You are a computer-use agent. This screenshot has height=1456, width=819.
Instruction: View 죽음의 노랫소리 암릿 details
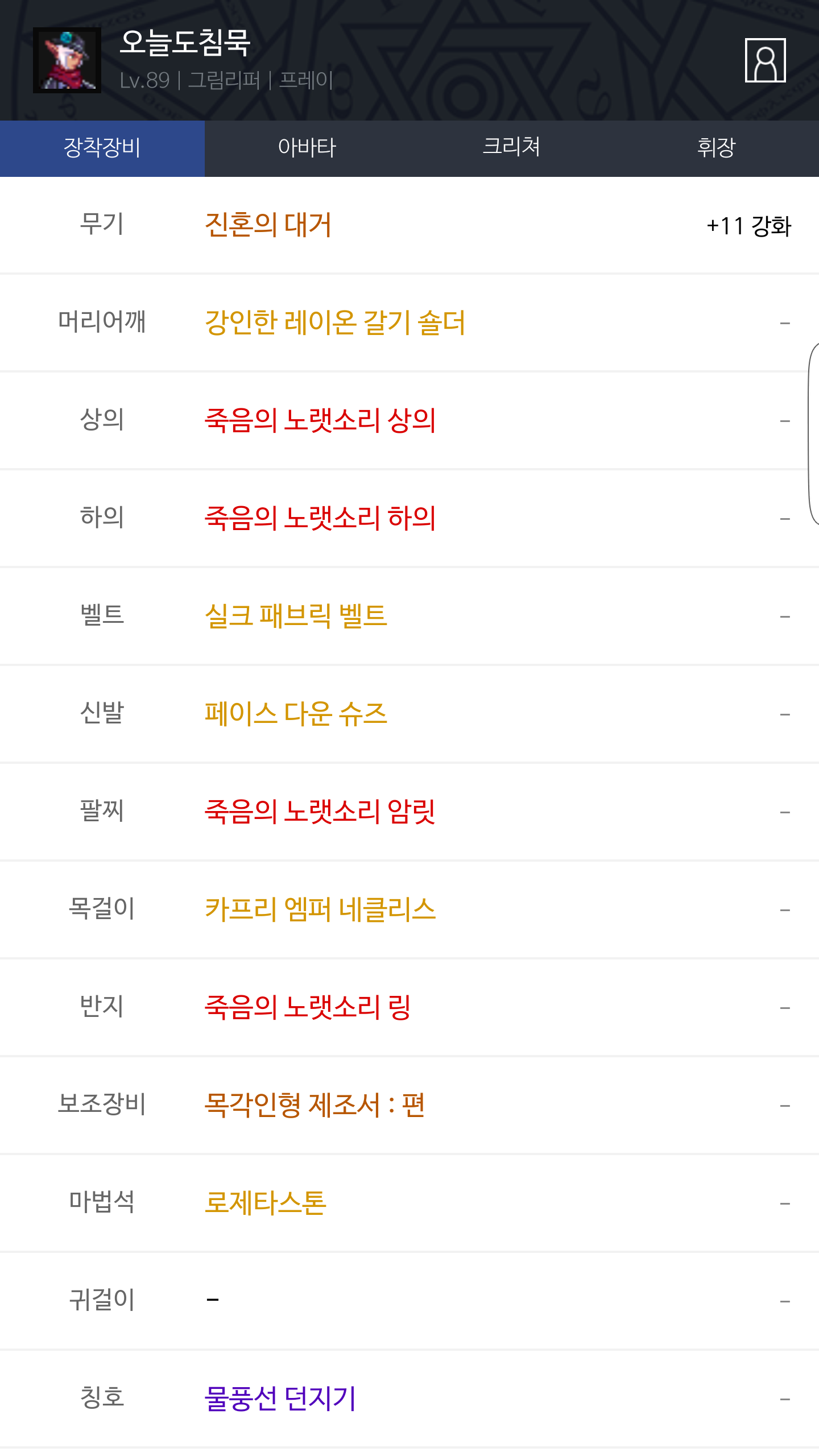[320, 812]
